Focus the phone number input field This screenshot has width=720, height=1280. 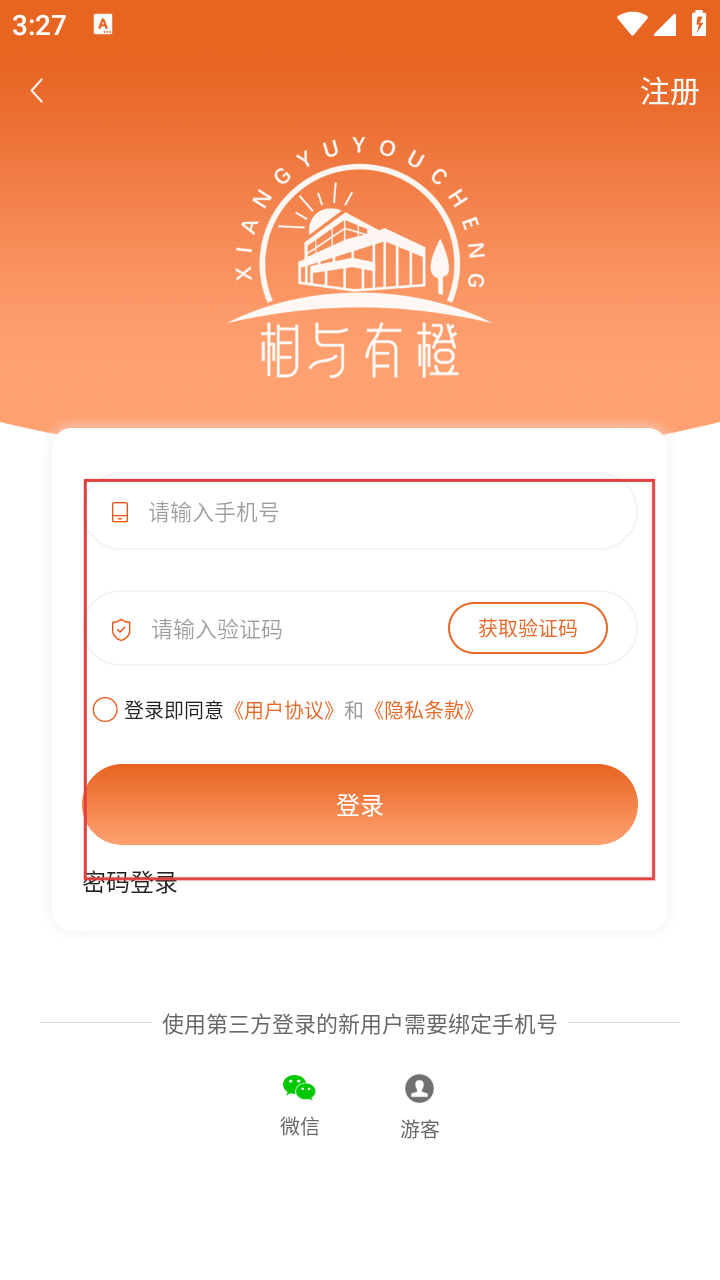380,512
